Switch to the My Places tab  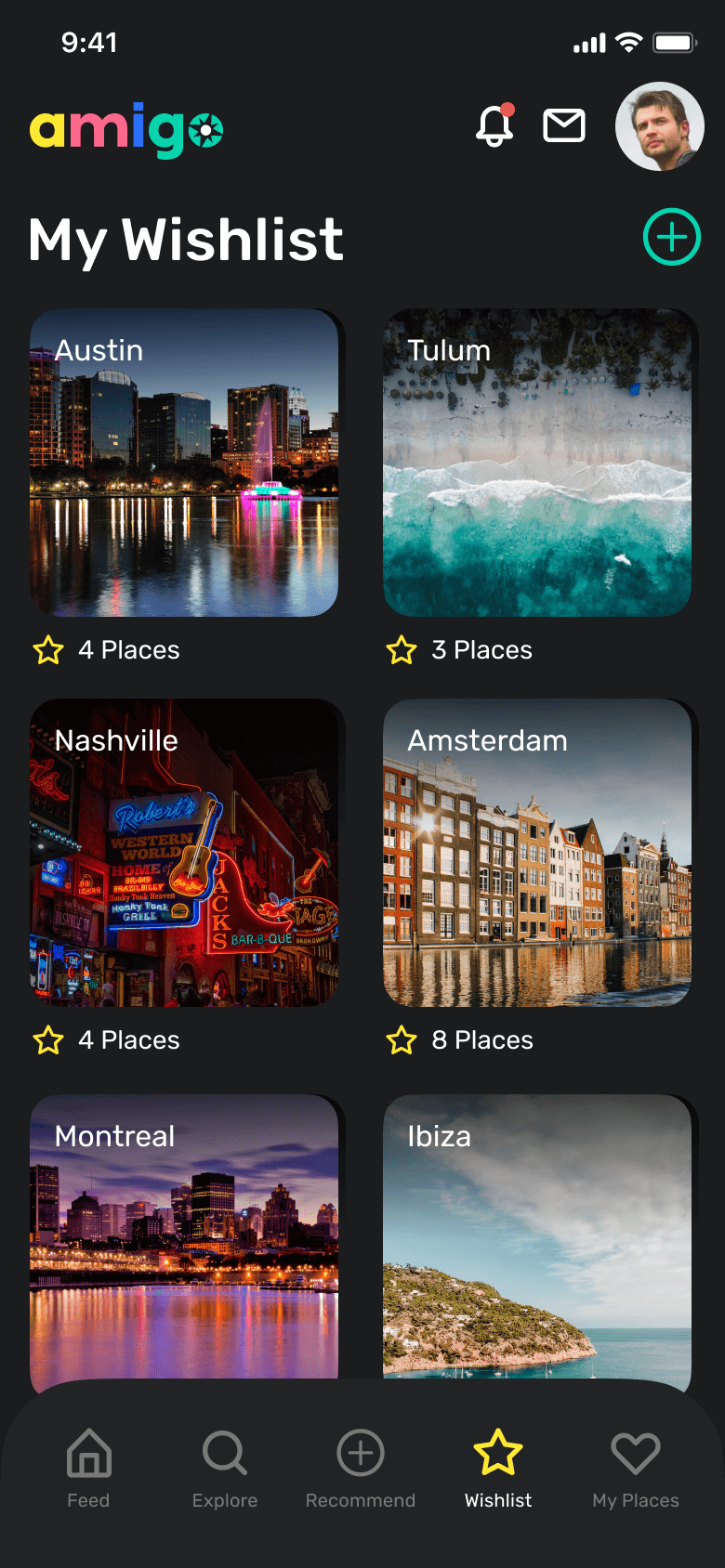click(x=636, y=1468)
